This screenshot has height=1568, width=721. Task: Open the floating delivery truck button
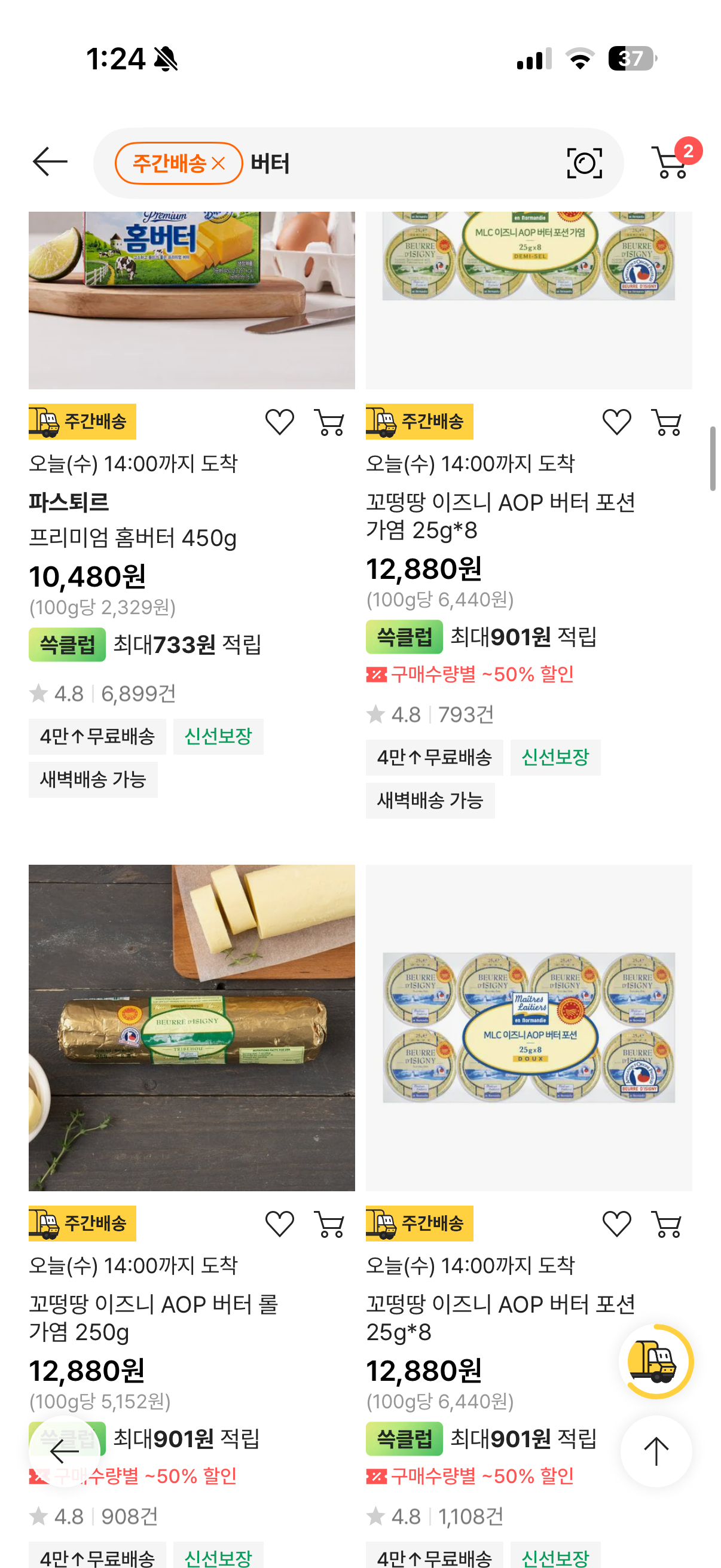pyautogui.click(x=655, y=1361)
